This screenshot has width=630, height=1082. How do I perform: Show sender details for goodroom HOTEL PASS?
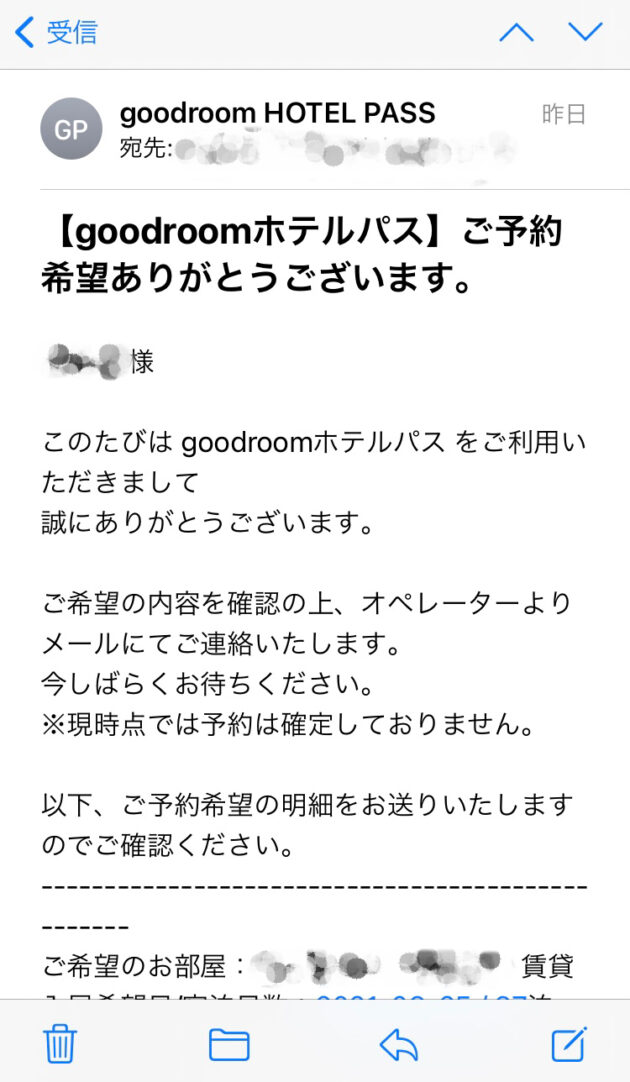click(277, 113)
